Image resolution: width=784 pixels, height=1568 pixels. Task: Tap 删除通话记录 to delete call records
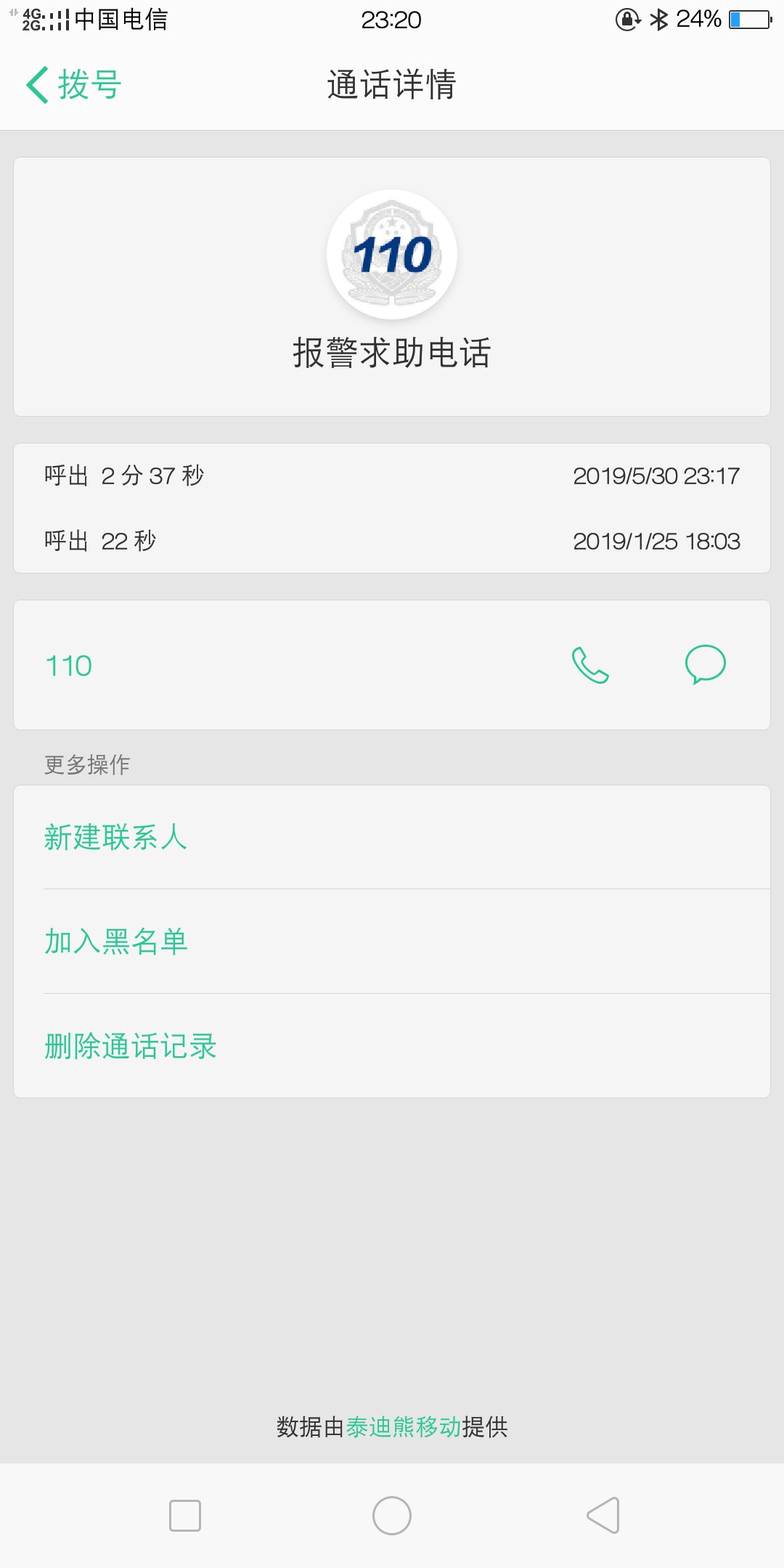(392, 1046)
